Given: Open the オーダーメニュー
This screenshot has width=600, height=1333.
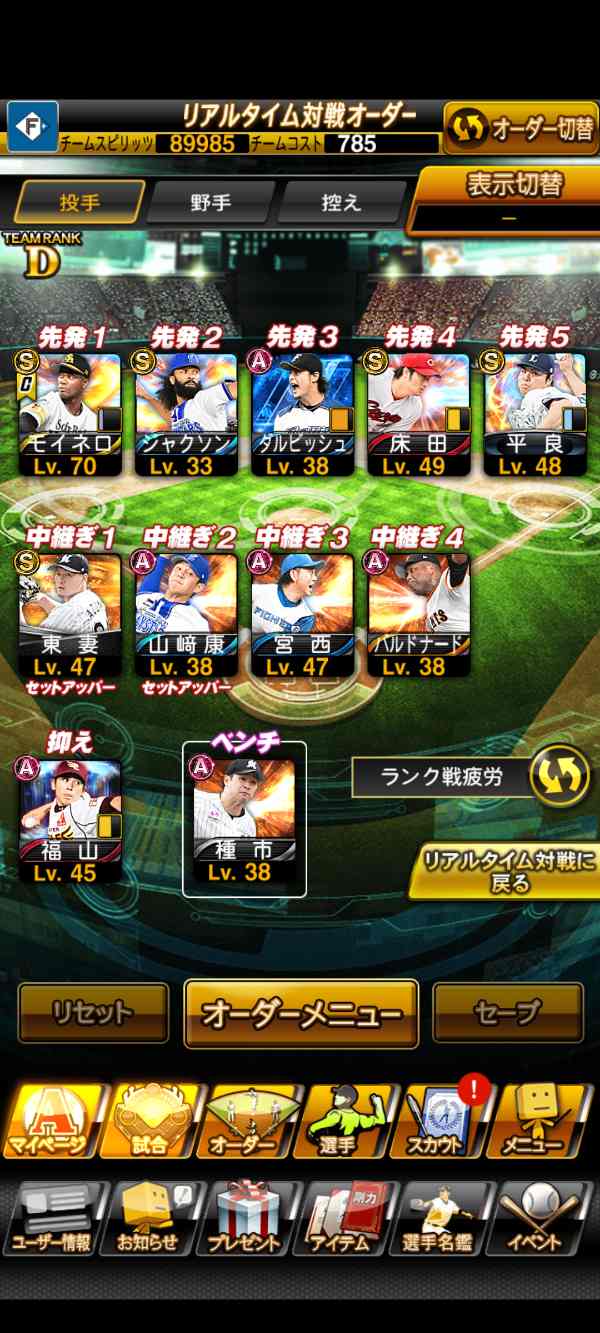Looking at the screenshot, I should coord(301,1013).
